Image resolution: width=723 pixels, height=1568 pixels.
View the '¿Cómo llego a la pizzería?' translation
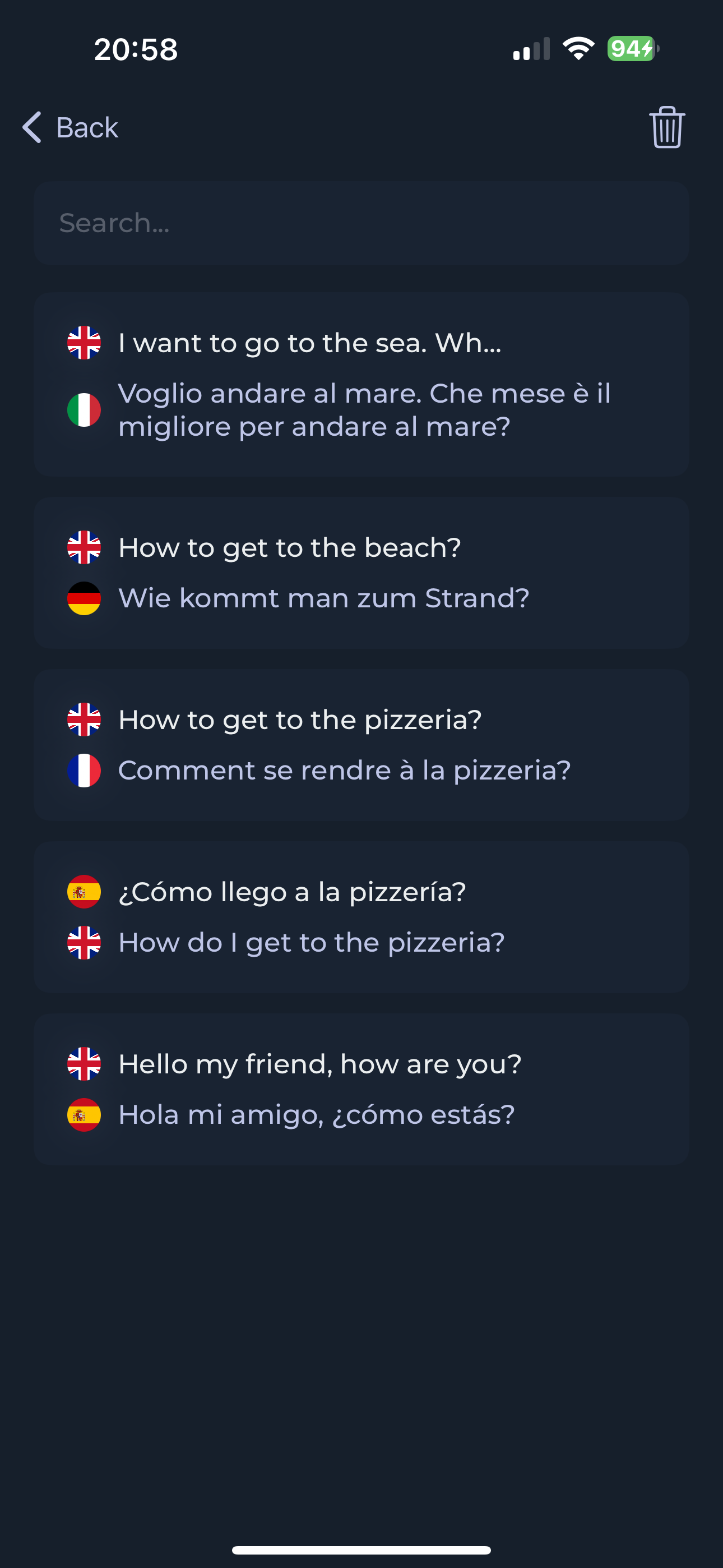[x=361, y=917]
